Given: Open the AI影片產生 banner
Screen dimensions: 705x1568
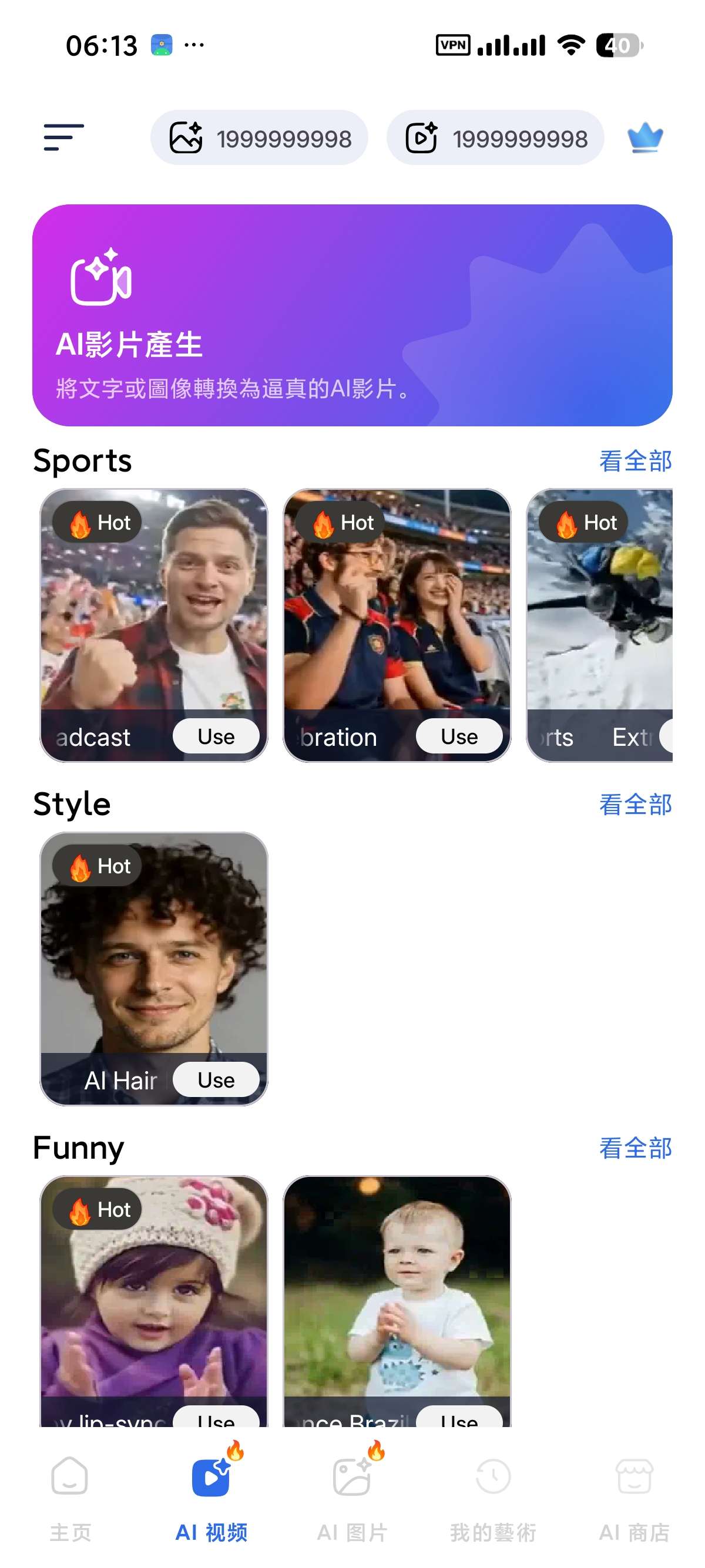Looking at the screenshot, I should click(352, 315).
